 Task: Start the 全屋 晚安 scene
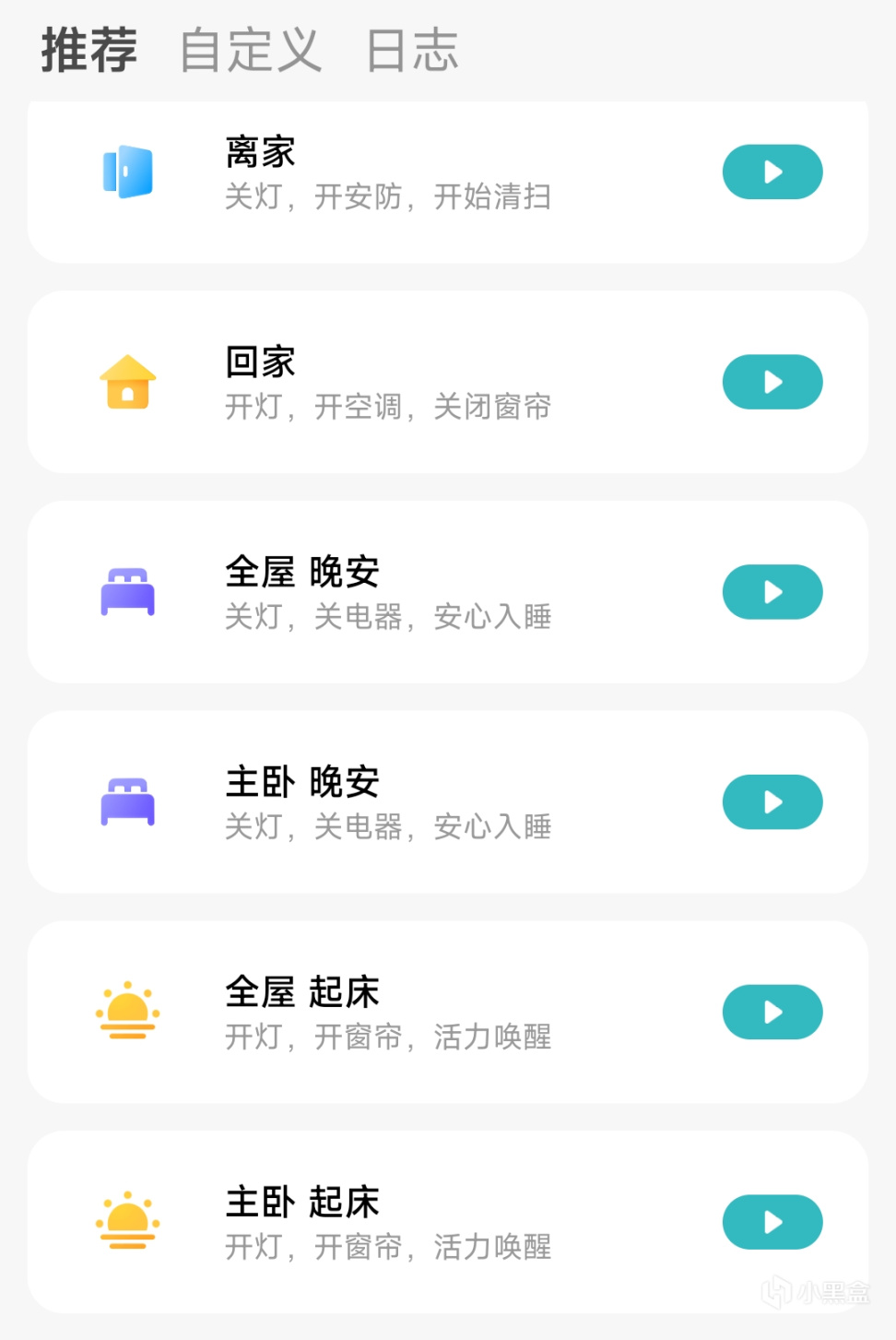772,592
